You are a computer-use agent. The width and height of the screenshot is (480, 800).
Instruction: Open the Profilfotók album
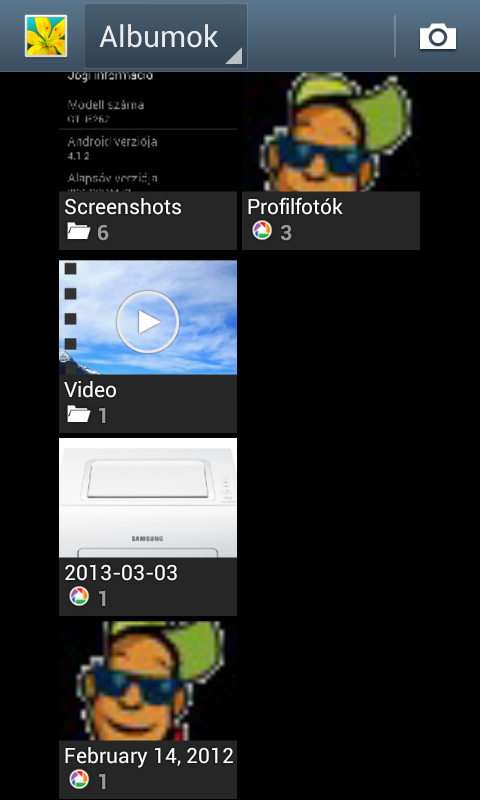pyautogui.click(x=331, y=161)
